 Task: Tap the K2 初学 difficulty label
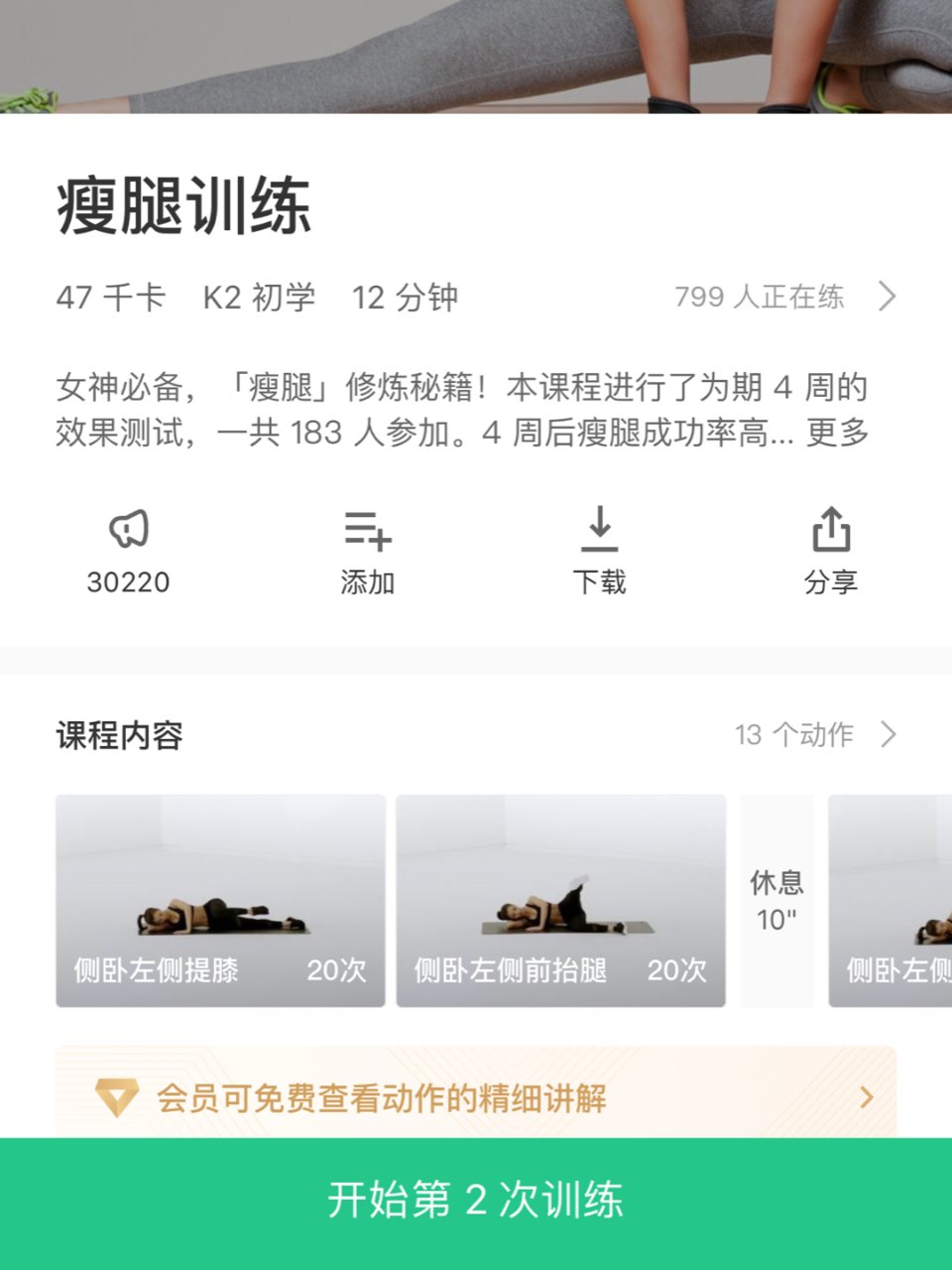[260, 297]
